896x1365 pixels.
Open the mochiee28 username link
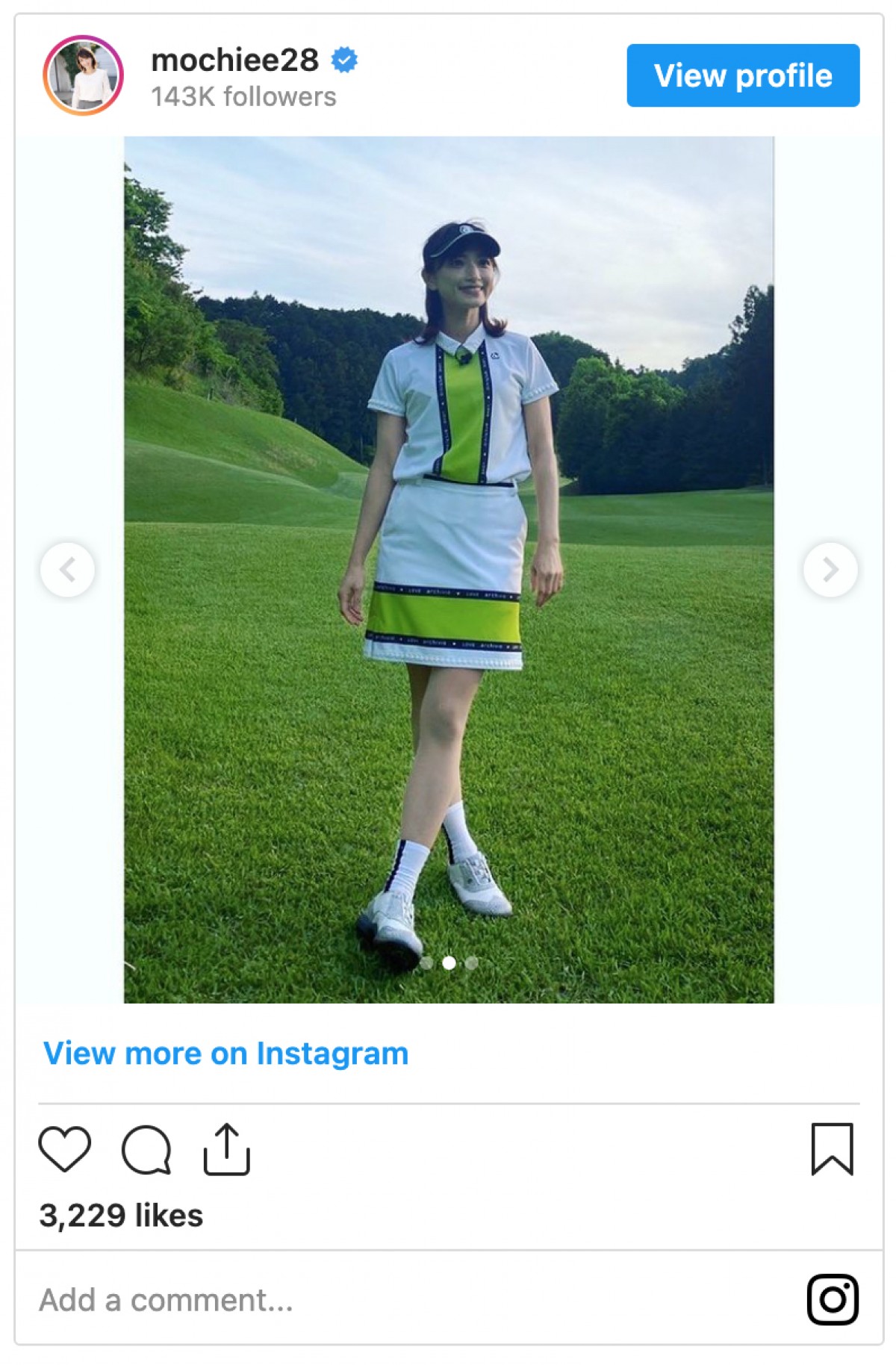[234, 60]
